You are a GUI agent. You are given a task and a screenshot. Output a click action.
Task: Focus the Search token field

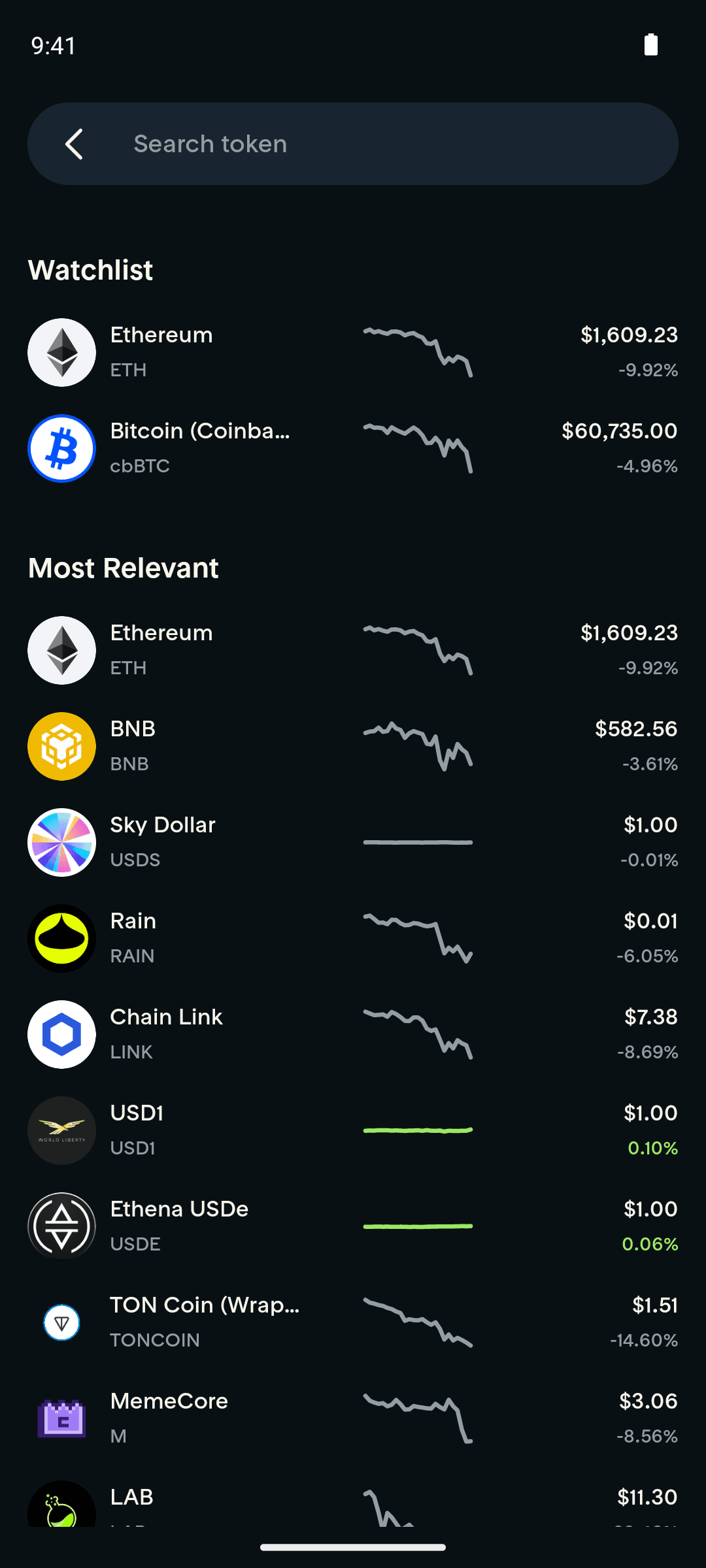pyautogui.click(x=392, y=144)
